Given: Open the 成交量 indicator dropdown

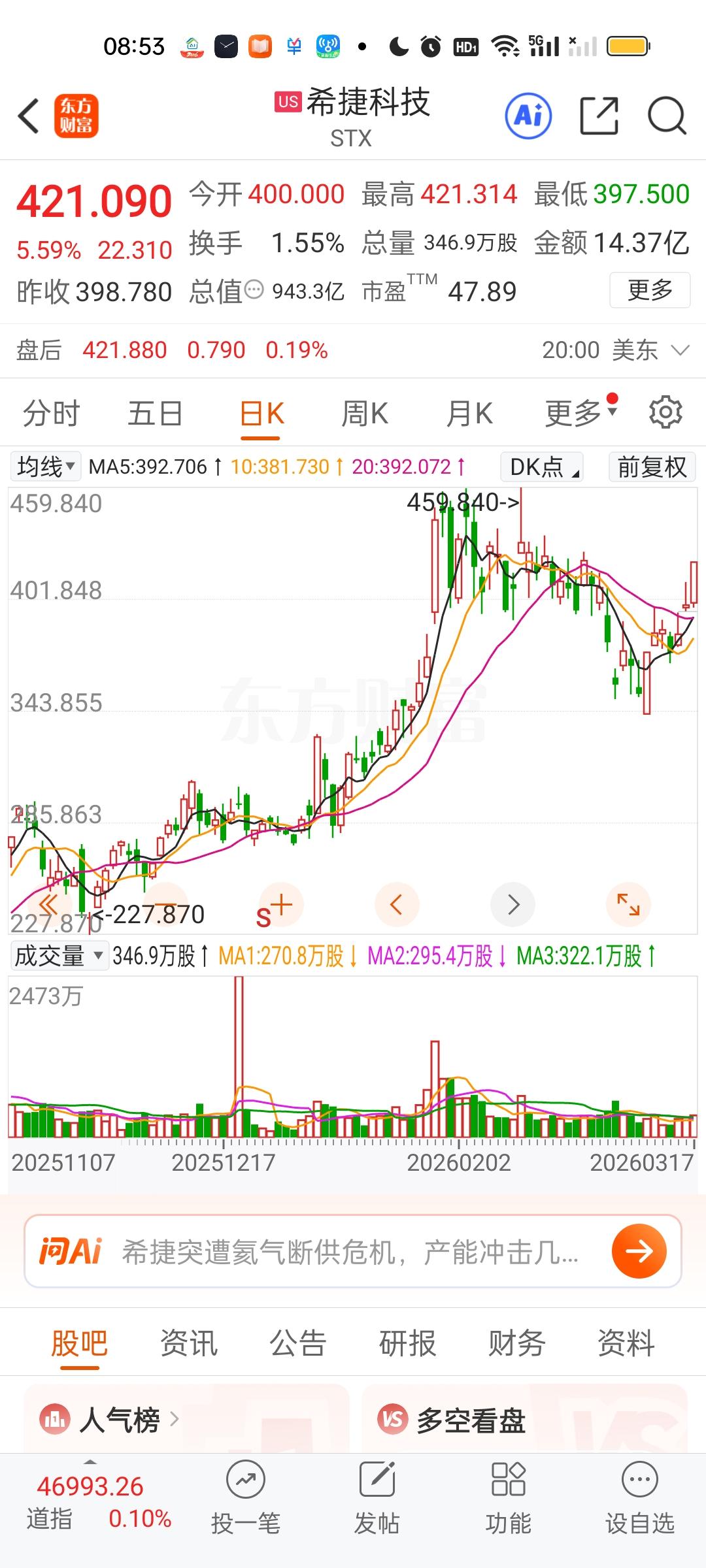Looking at the screenshot, I should coord(59,956).
